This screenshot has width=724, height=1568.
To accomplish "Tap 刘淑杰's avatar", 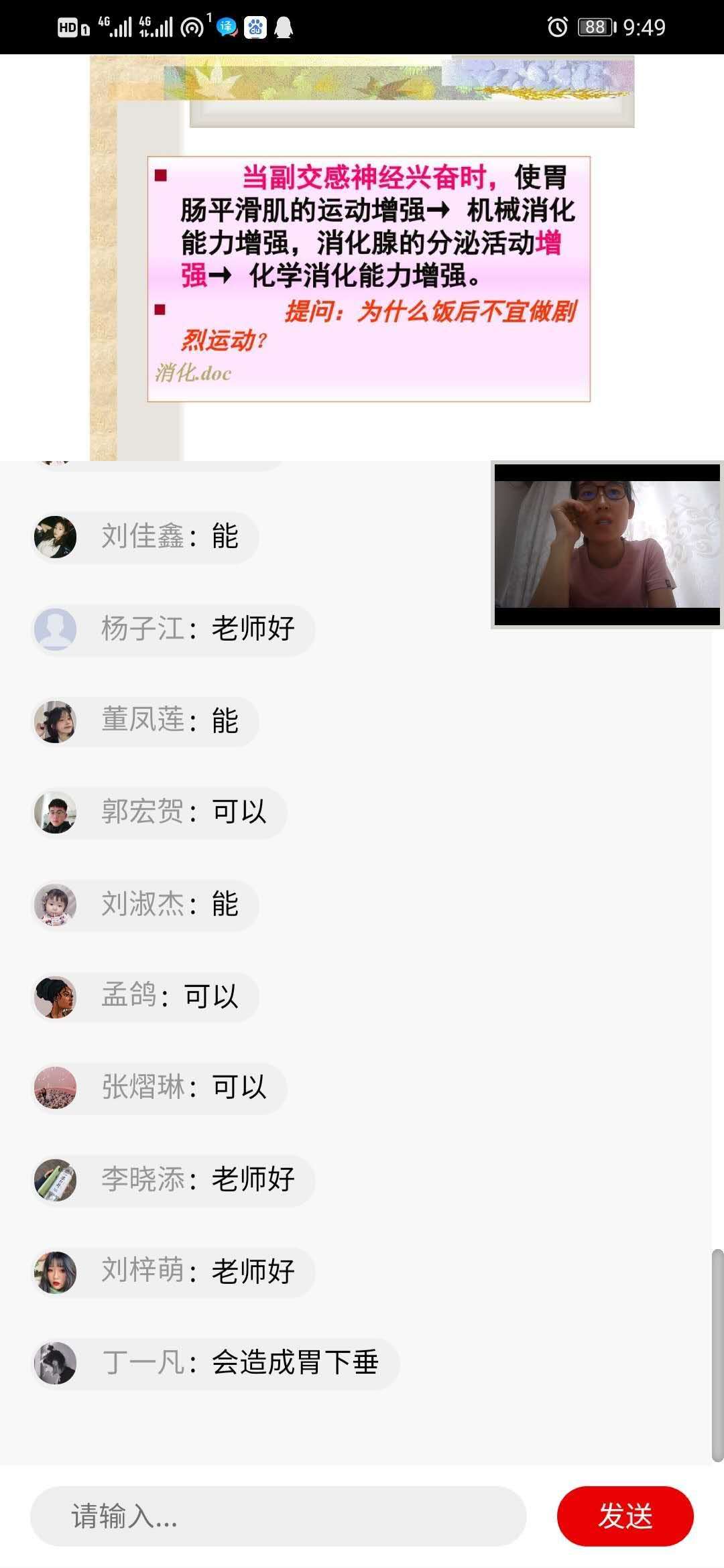I will click(55, 905).
